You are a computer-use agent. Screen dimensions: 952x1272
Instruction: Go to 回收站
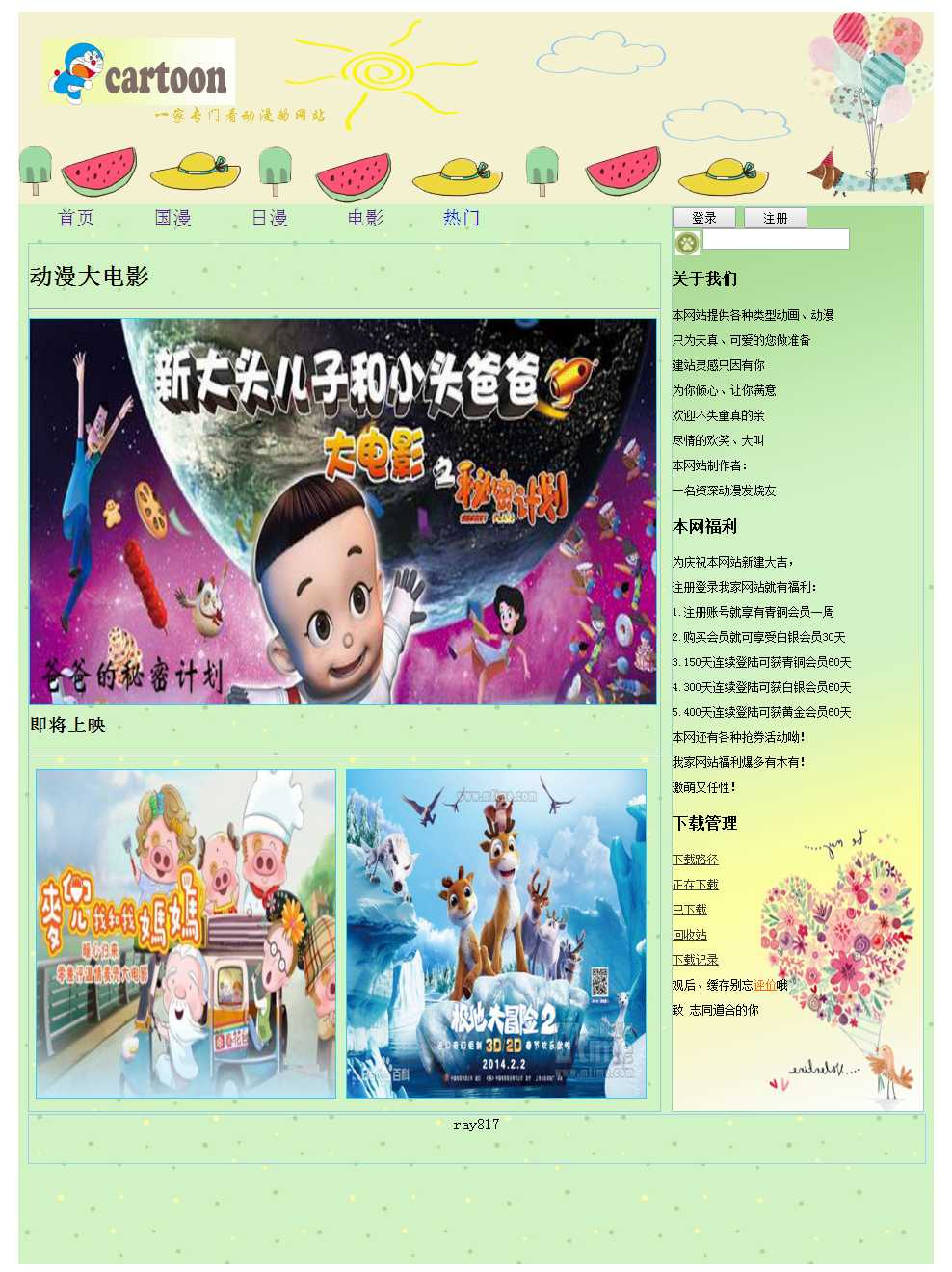[x=689, y=935]
